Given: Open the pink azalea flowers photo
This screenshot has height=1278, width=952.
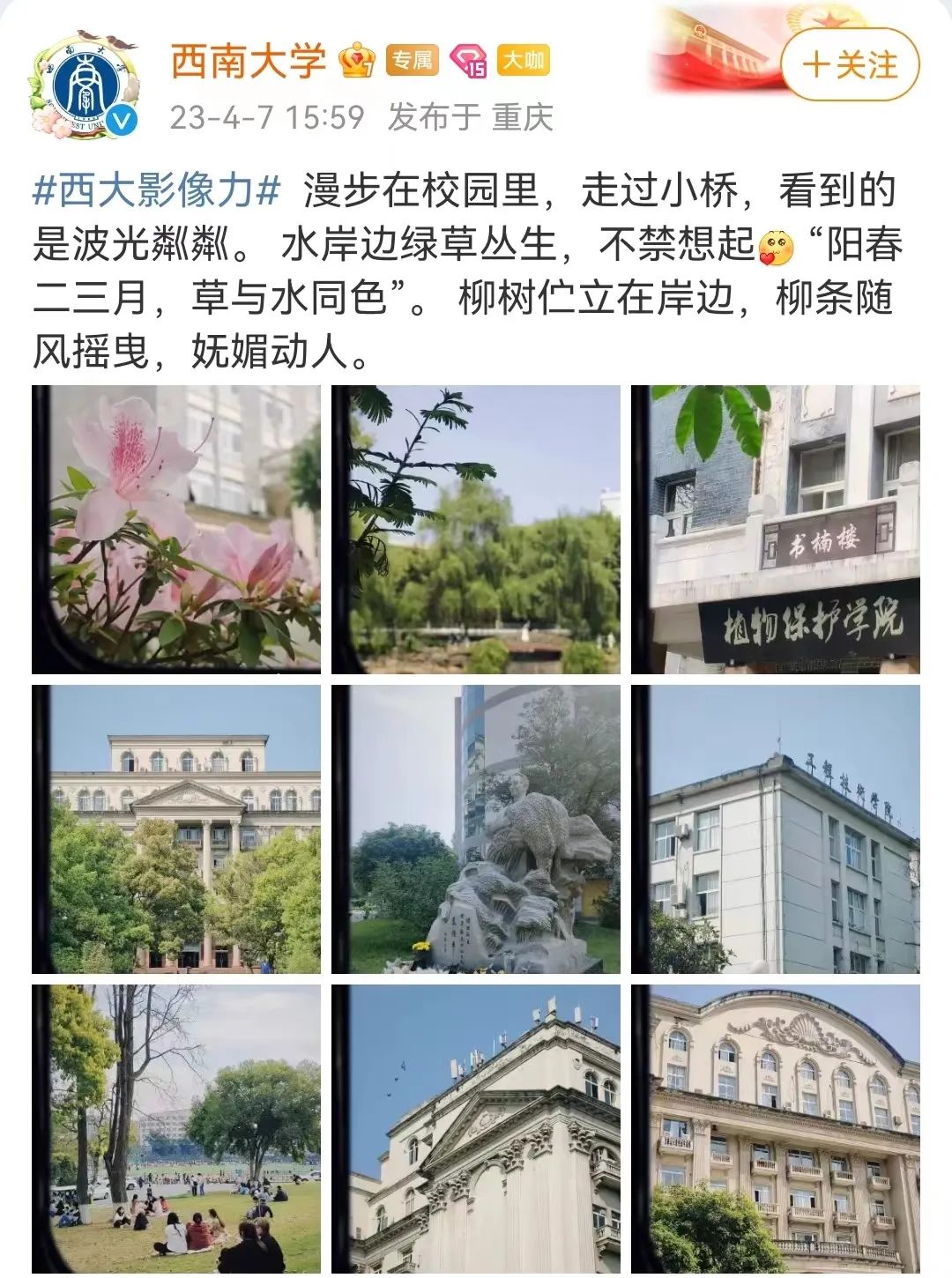Looking at the screenshot, I should [x=175, y=527].
